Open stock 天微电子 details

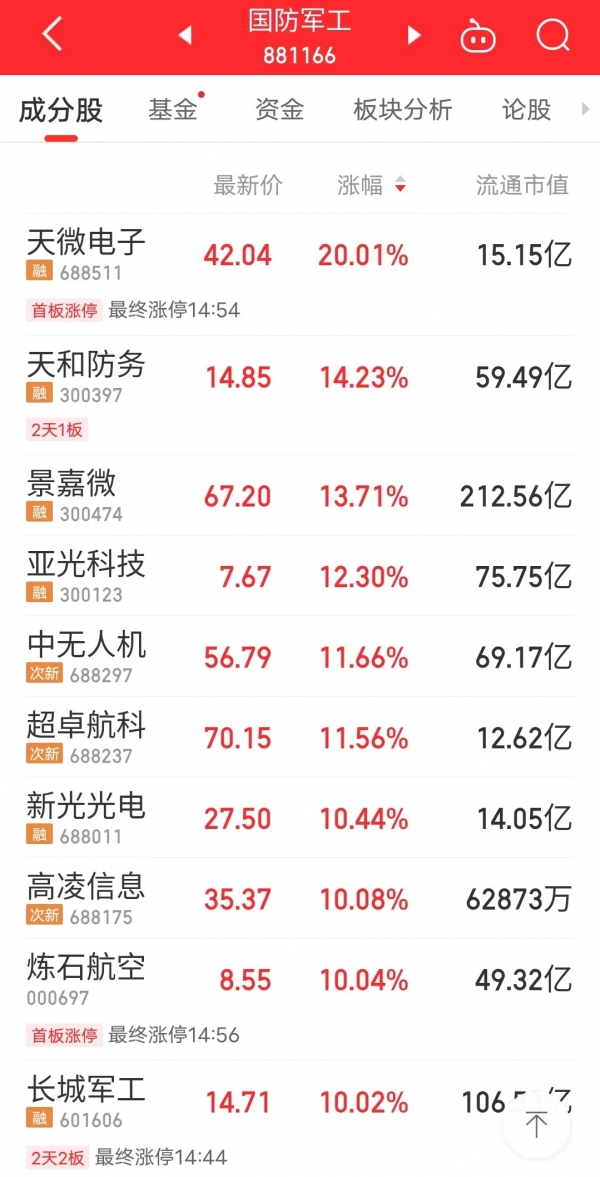point(300,275)
